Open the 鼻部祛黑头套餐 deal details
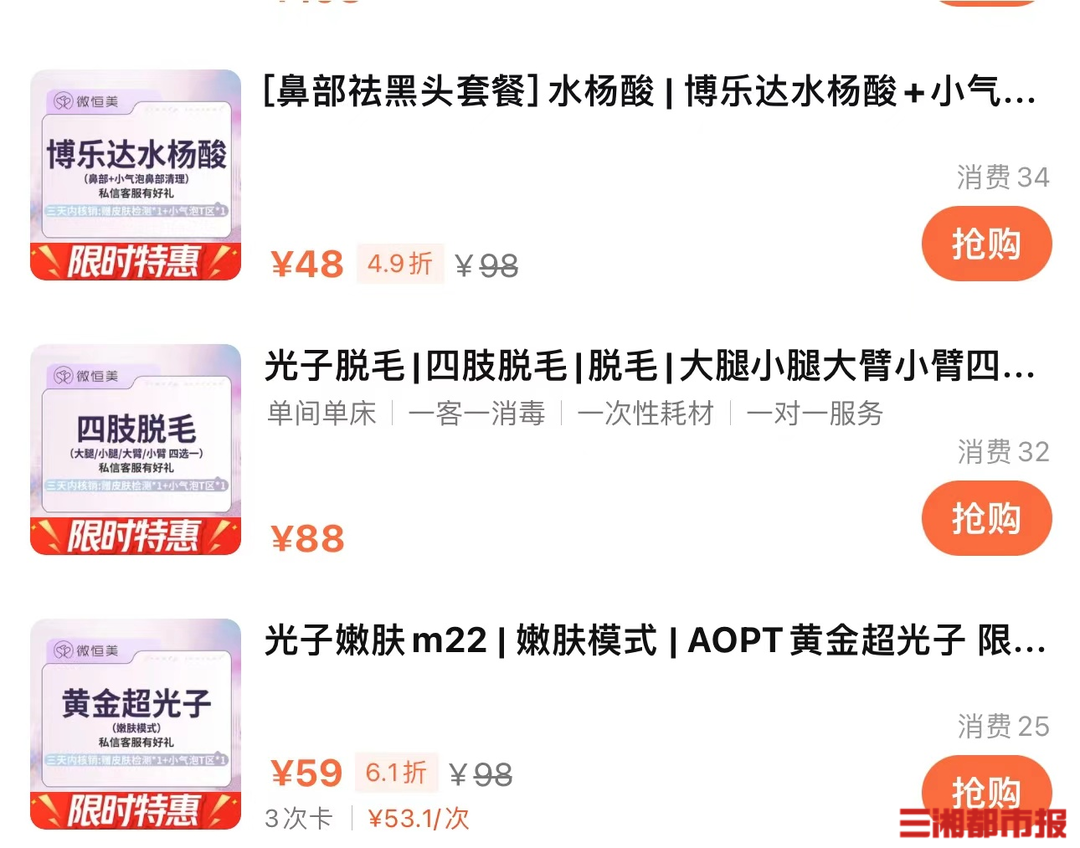1080x848 pixels. click(650, 93)
